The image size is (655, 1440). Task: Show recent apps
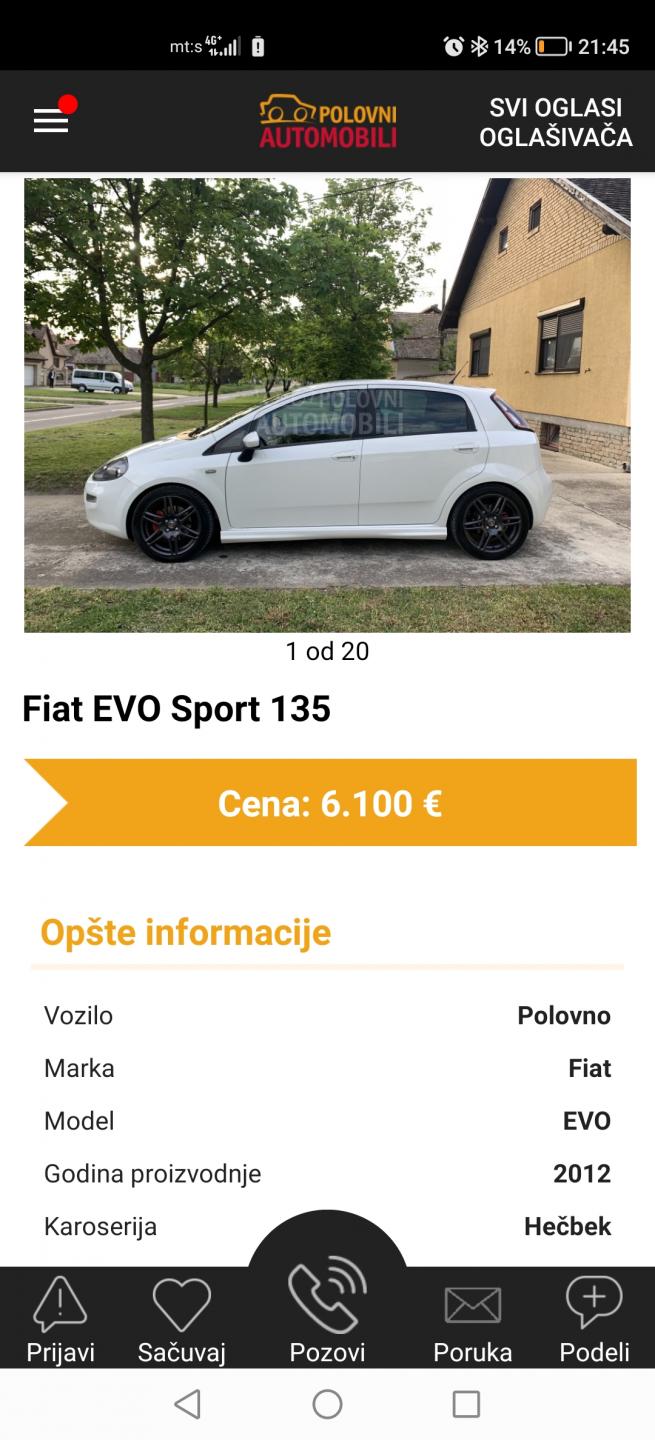(x=466, y=1404)
